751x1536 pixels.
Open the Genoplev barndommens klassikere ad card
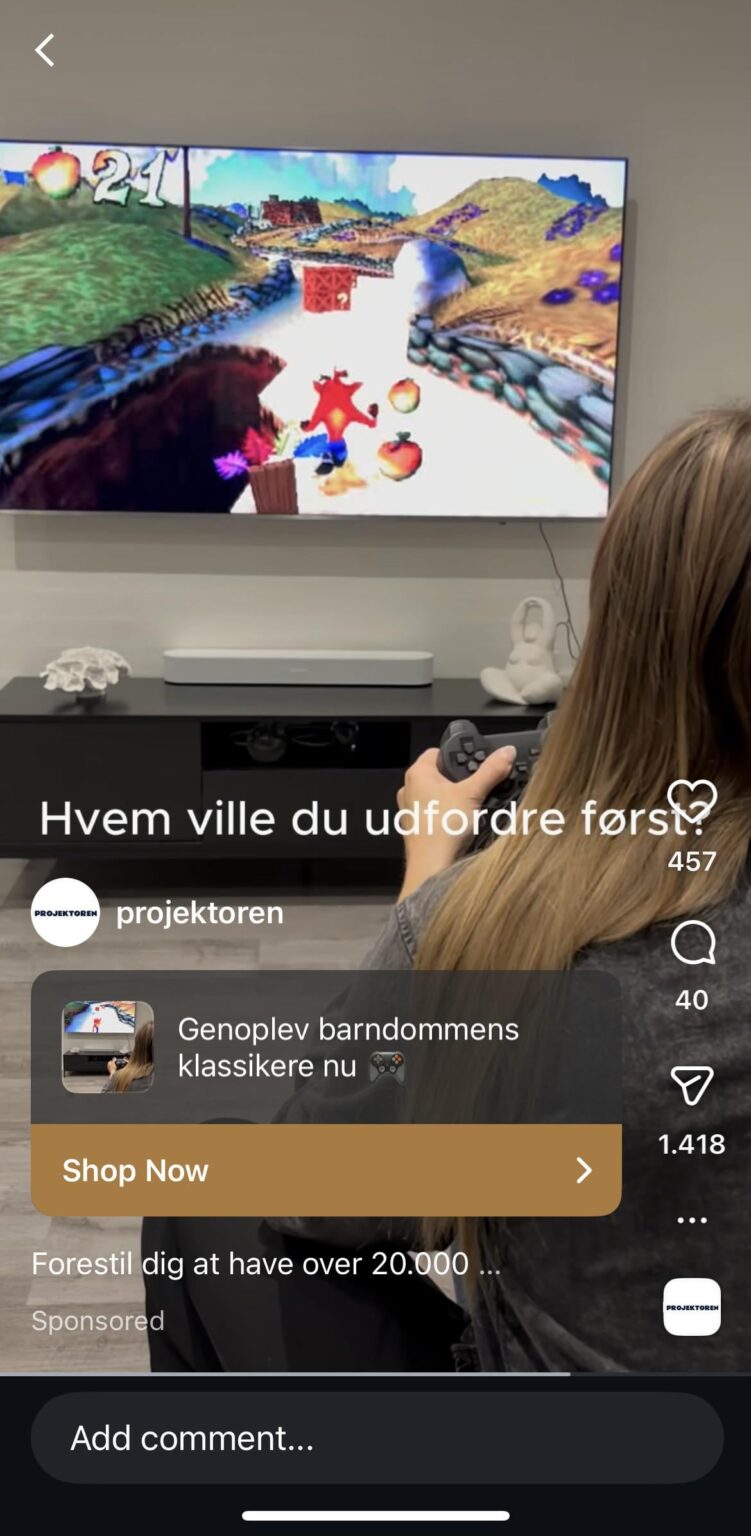click(x=326, y=1047)
